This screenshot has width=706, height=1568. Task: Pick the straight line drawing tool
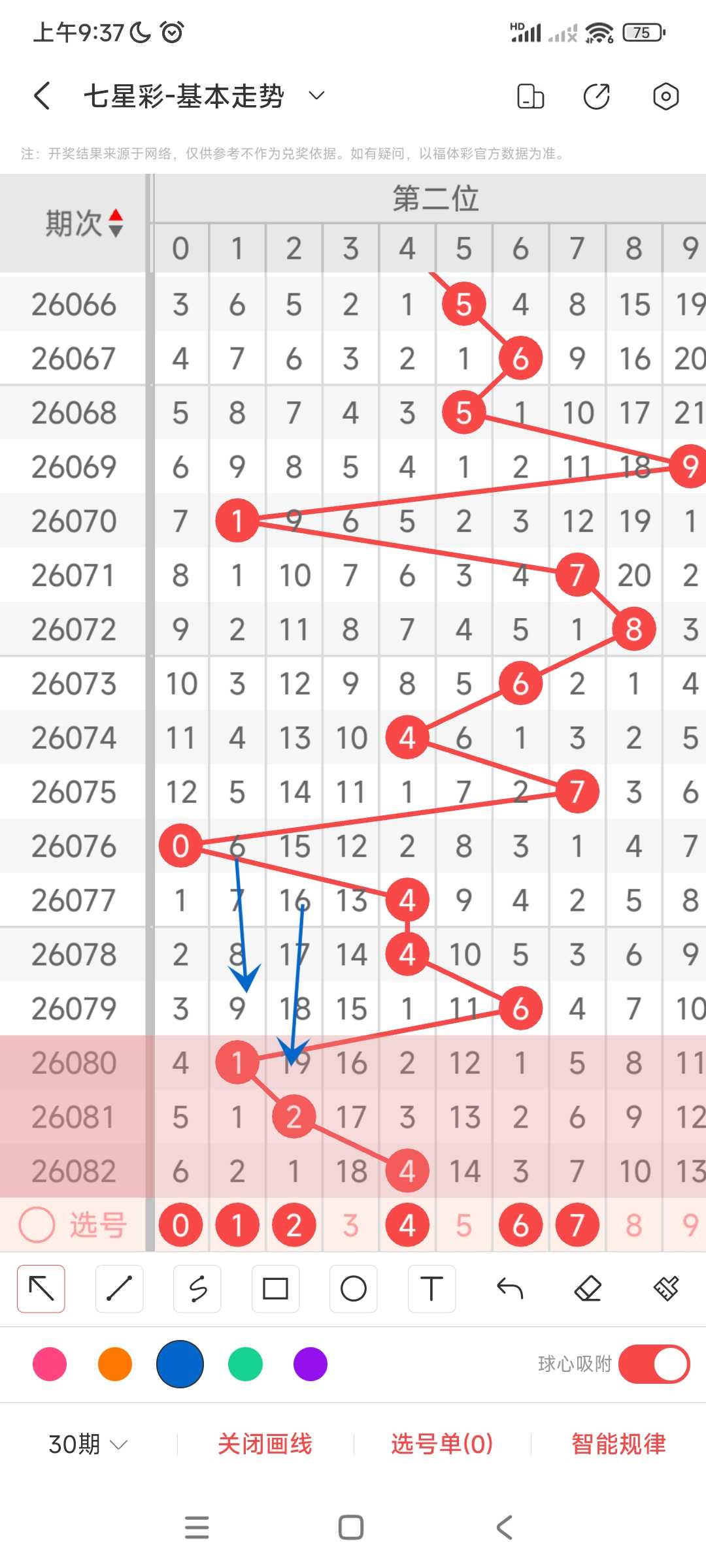pos(119,1289)
